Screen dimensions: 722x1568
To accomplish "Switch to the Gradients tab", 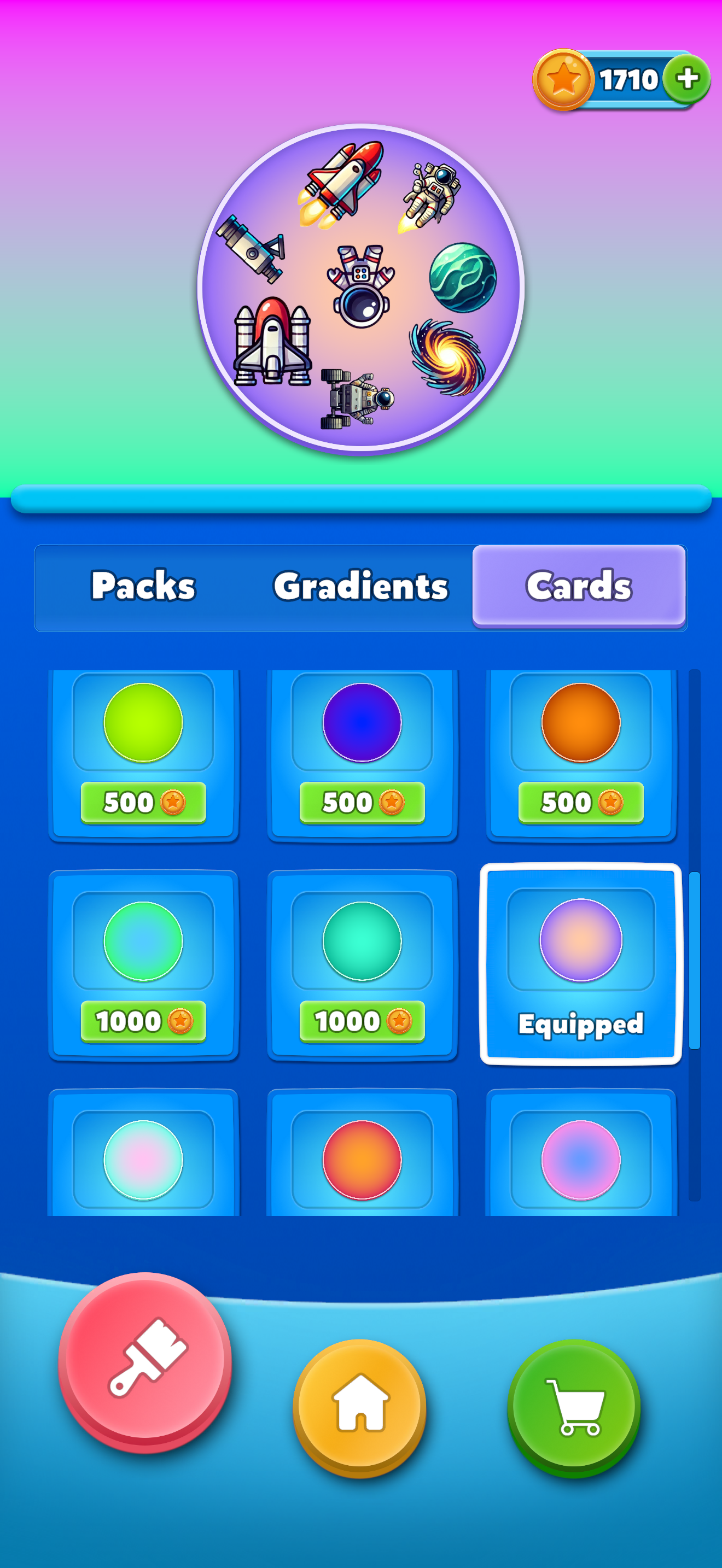I will [360, 586].
